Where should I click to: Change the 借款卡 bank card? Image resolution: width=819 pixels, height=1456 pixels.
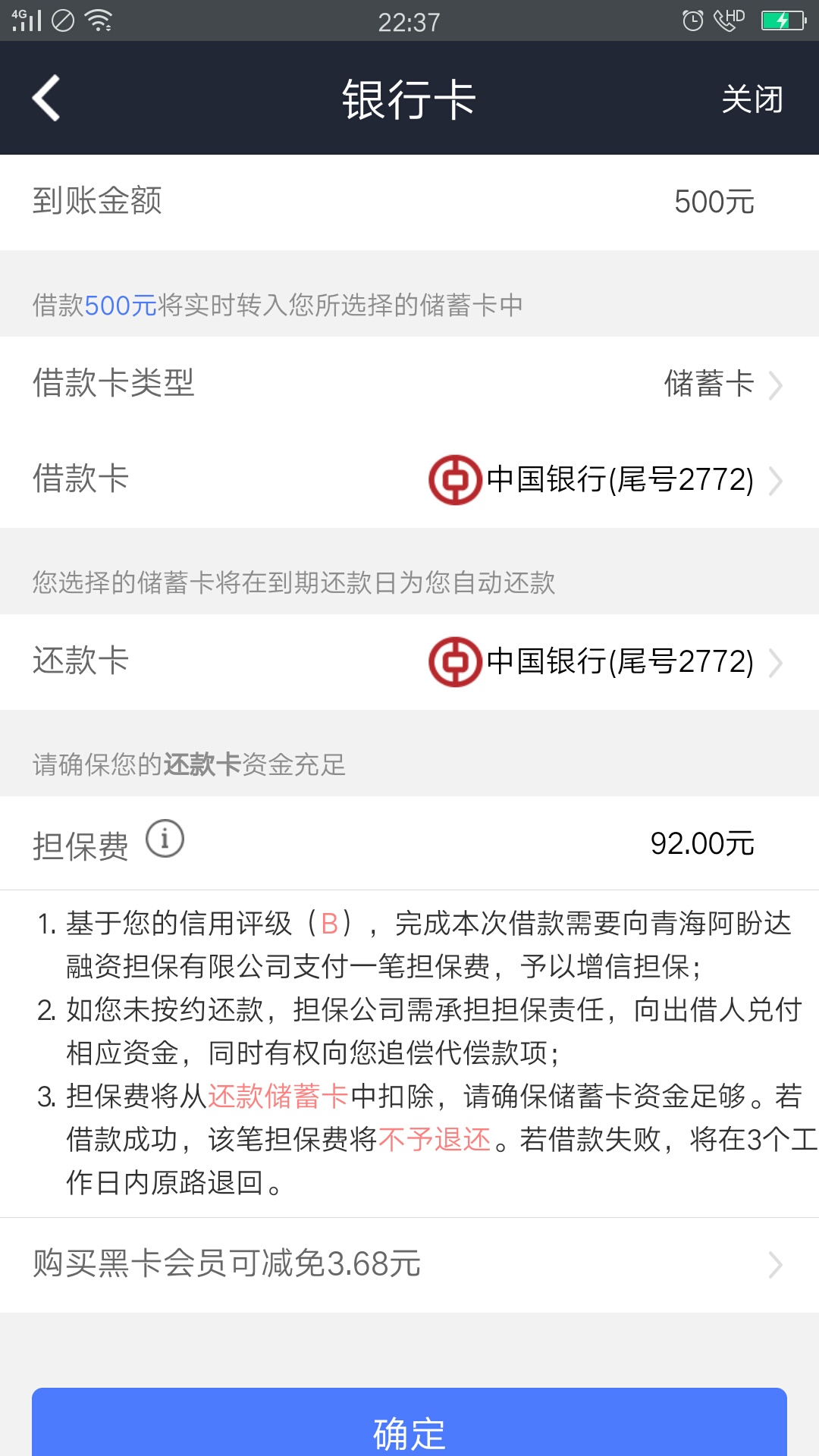pyautogui.click(x=409, y=480)
